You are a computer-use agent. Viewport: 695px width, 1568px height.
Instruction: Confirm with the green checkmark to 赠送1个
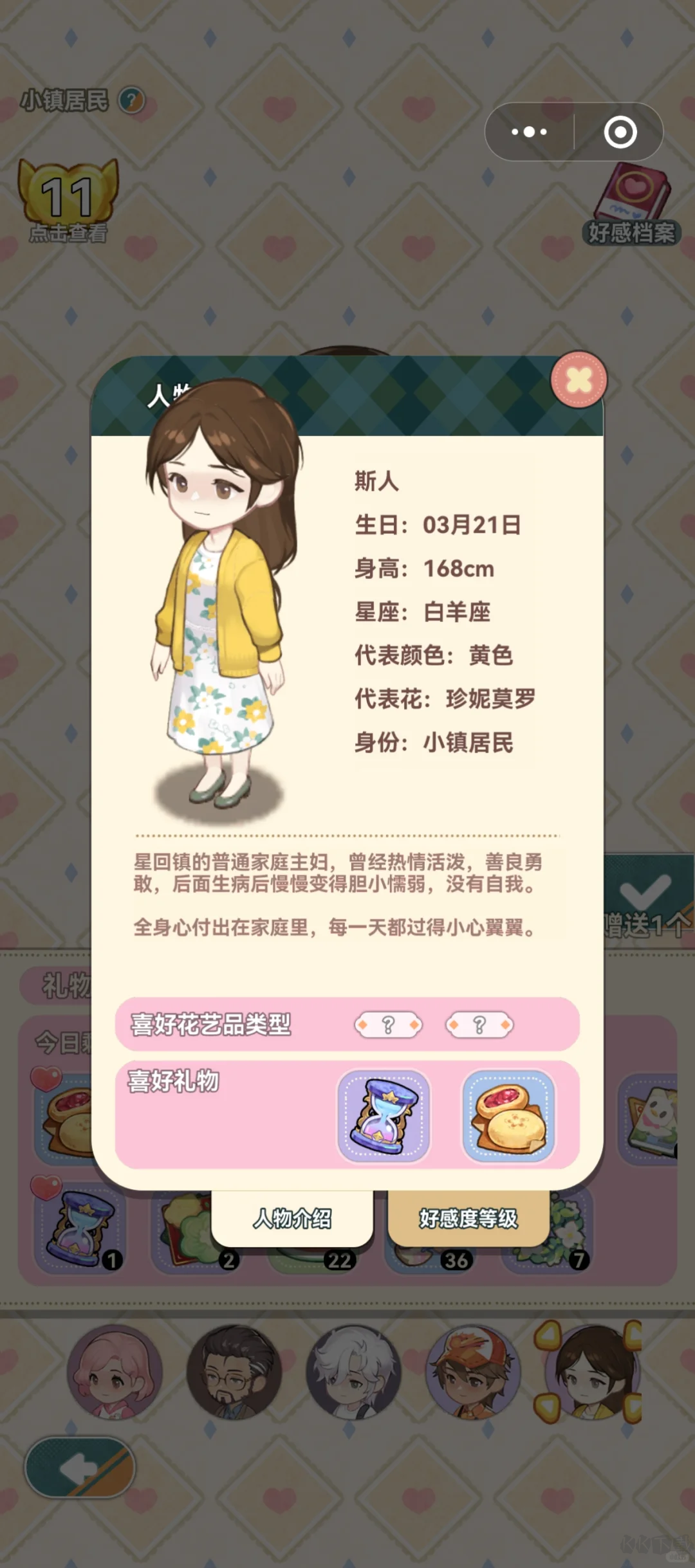pyautogui.click(x=647, y=892)
